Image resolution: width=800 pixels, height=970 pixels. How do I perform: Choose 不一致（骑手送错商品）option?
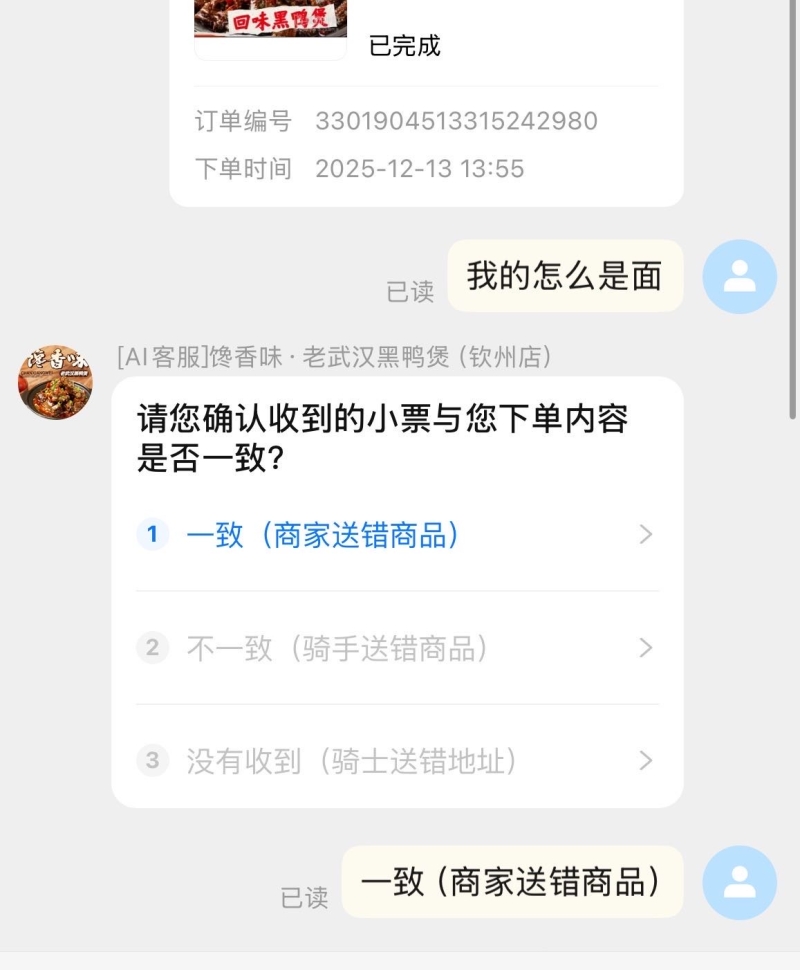tap(396, 648)
